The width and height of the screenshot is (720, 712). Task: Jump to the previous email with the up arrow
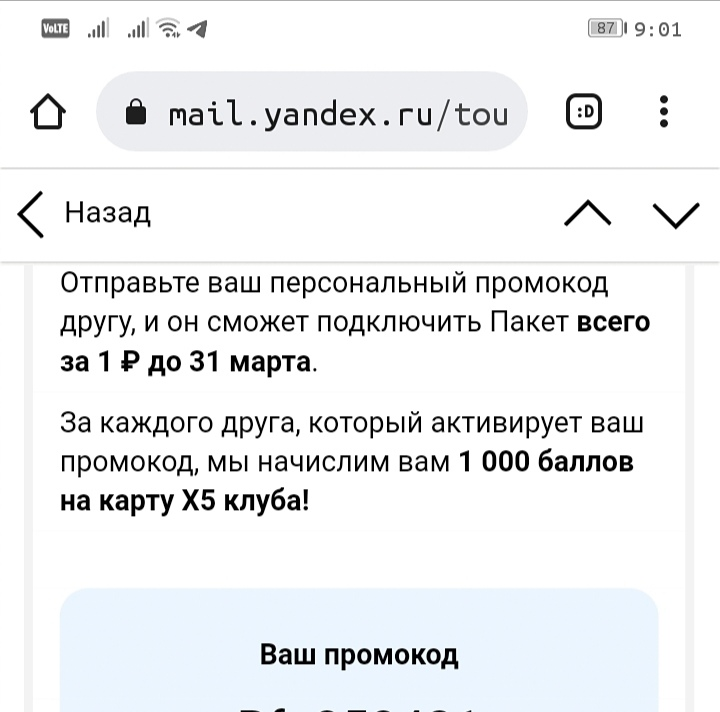pos(587,213)
